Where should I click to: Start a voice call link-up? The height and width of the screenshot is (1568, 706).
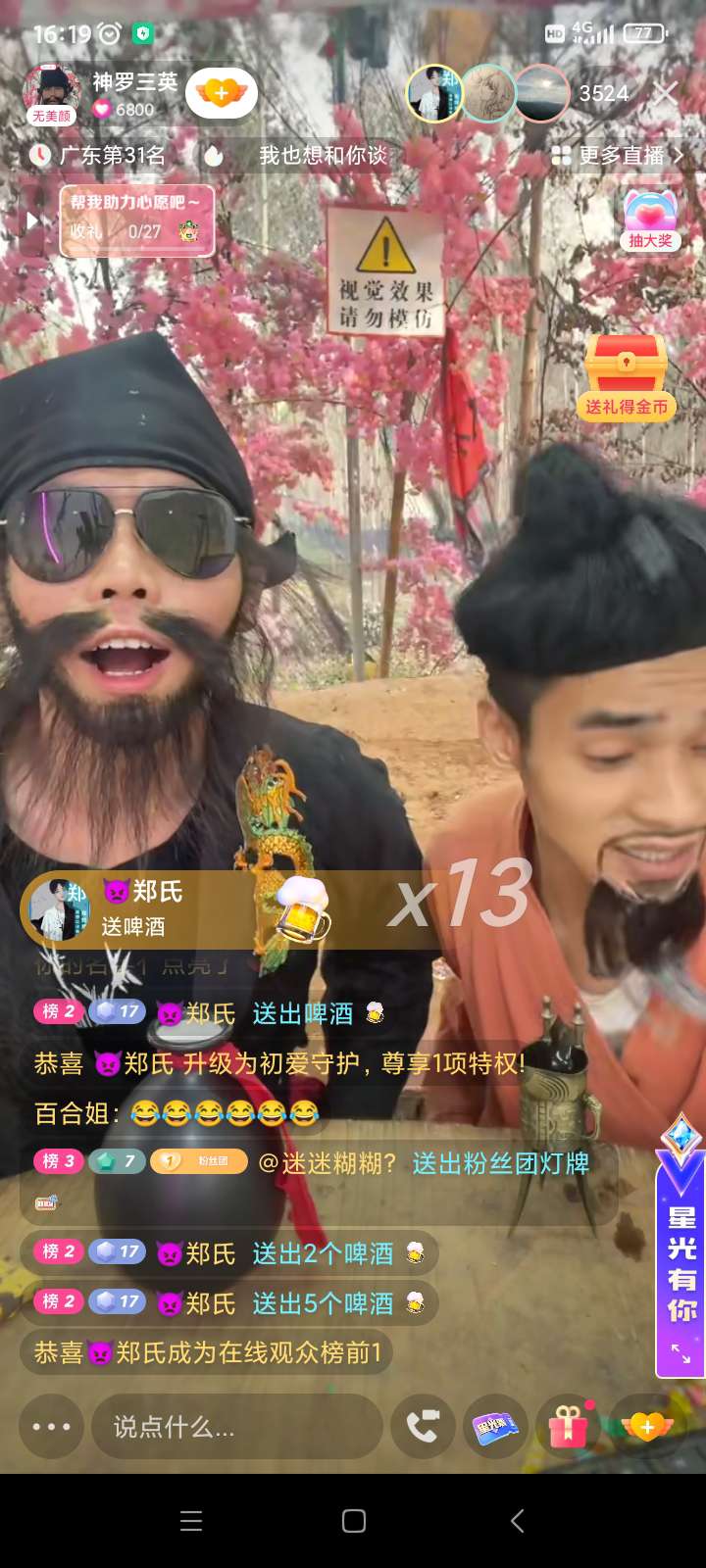422,1426
